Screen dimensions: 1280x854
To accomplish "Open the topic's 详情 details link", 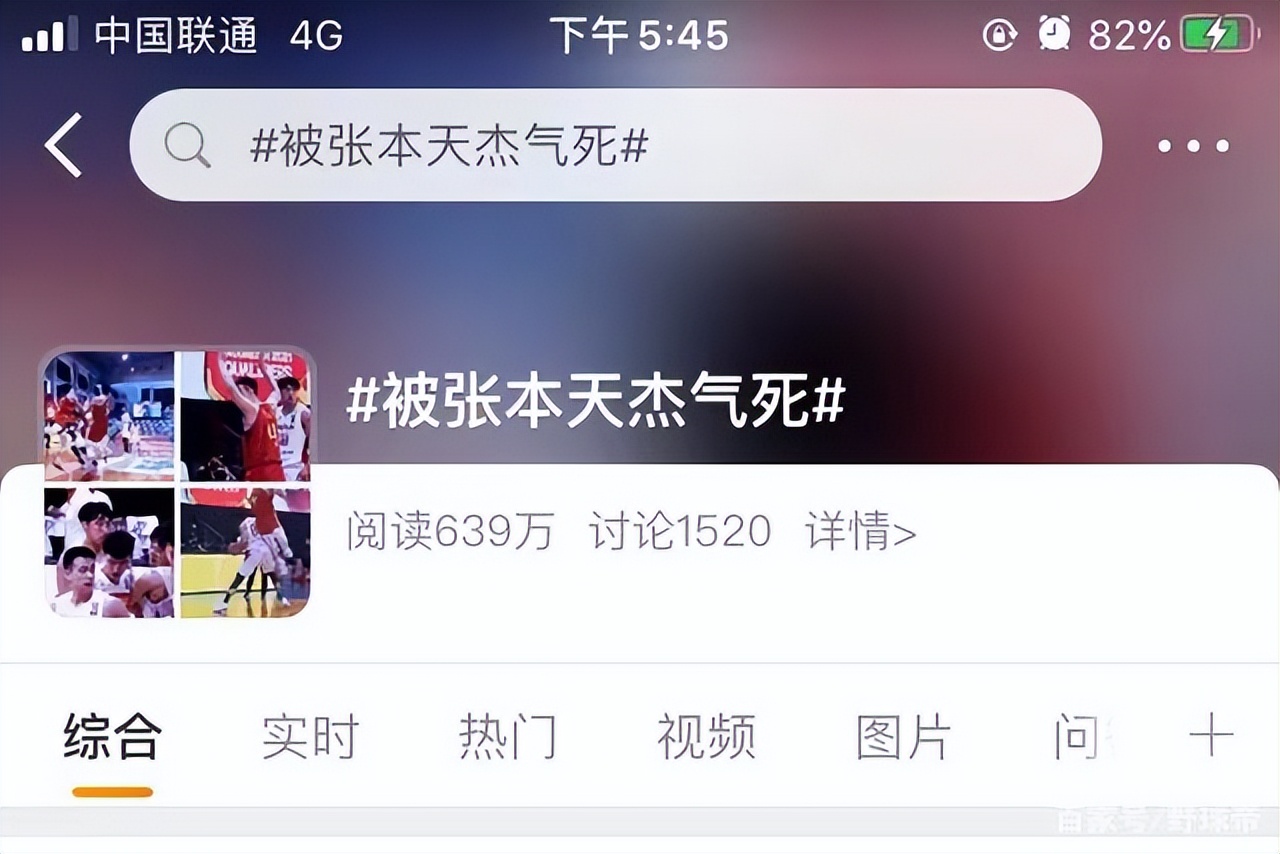I will point(860,532).
